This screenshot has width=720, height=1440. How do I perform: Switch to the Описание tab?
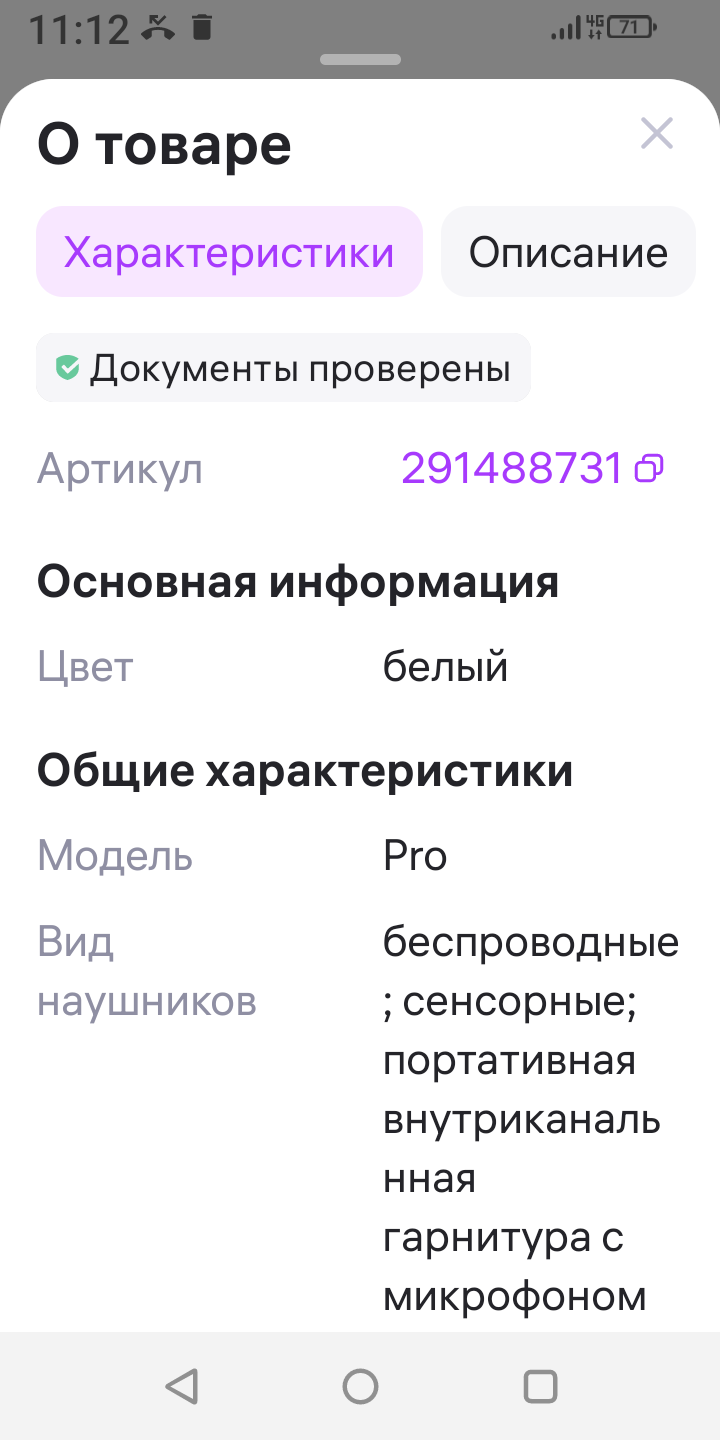(568, 252)
